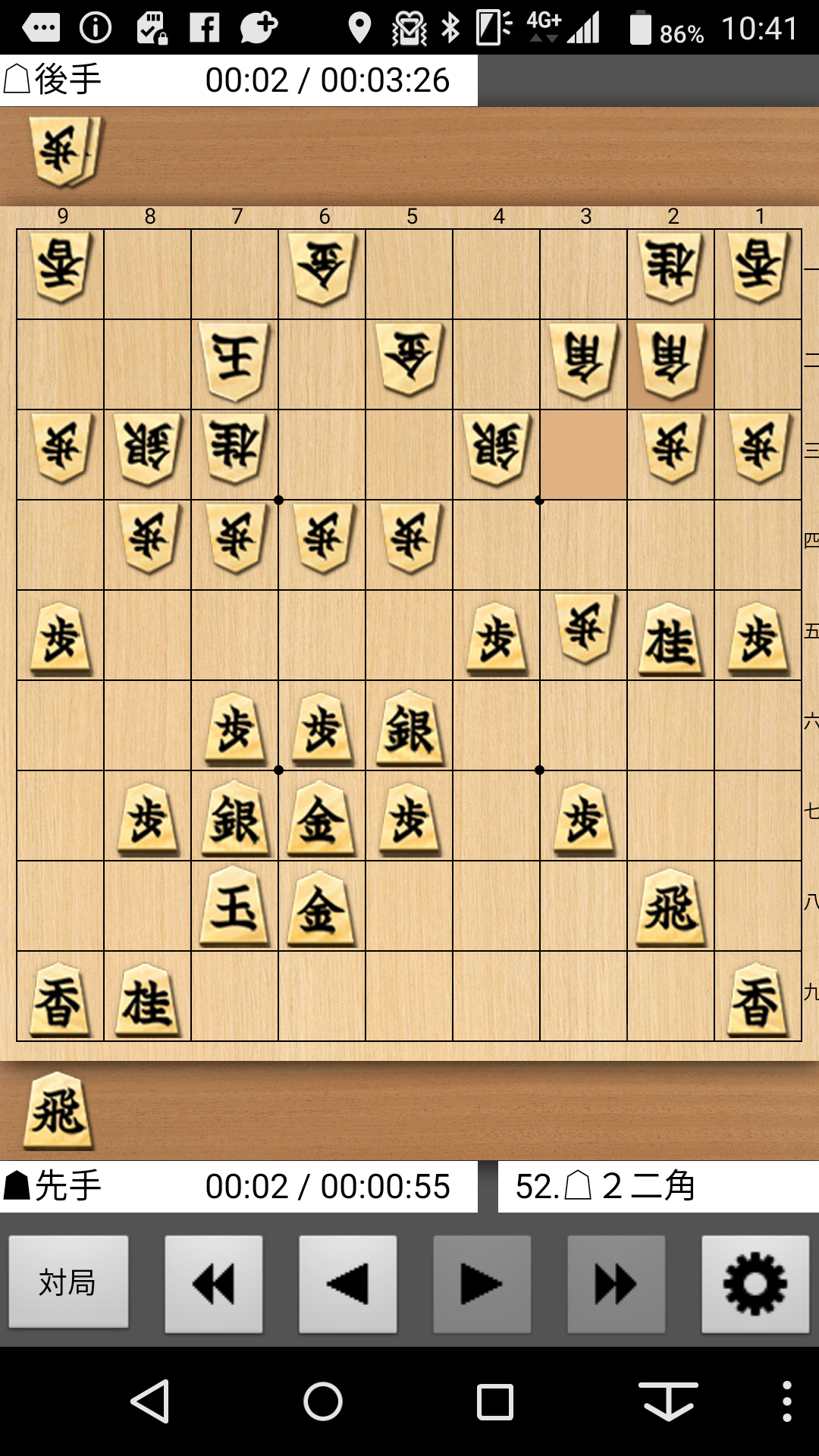Tap the 対局 button
The image size is (819, 1456).
pos(68,1282)
